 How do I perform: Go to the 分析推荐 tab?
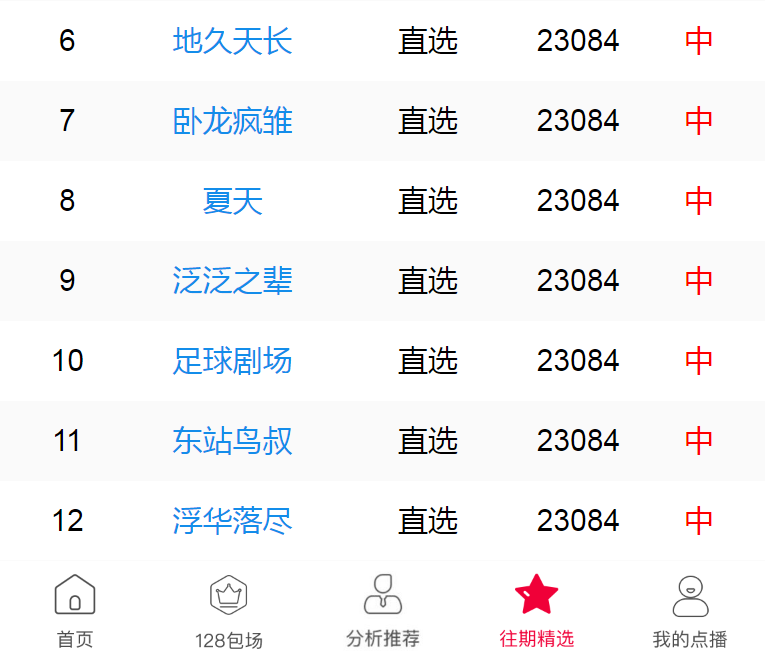[383, 611]
